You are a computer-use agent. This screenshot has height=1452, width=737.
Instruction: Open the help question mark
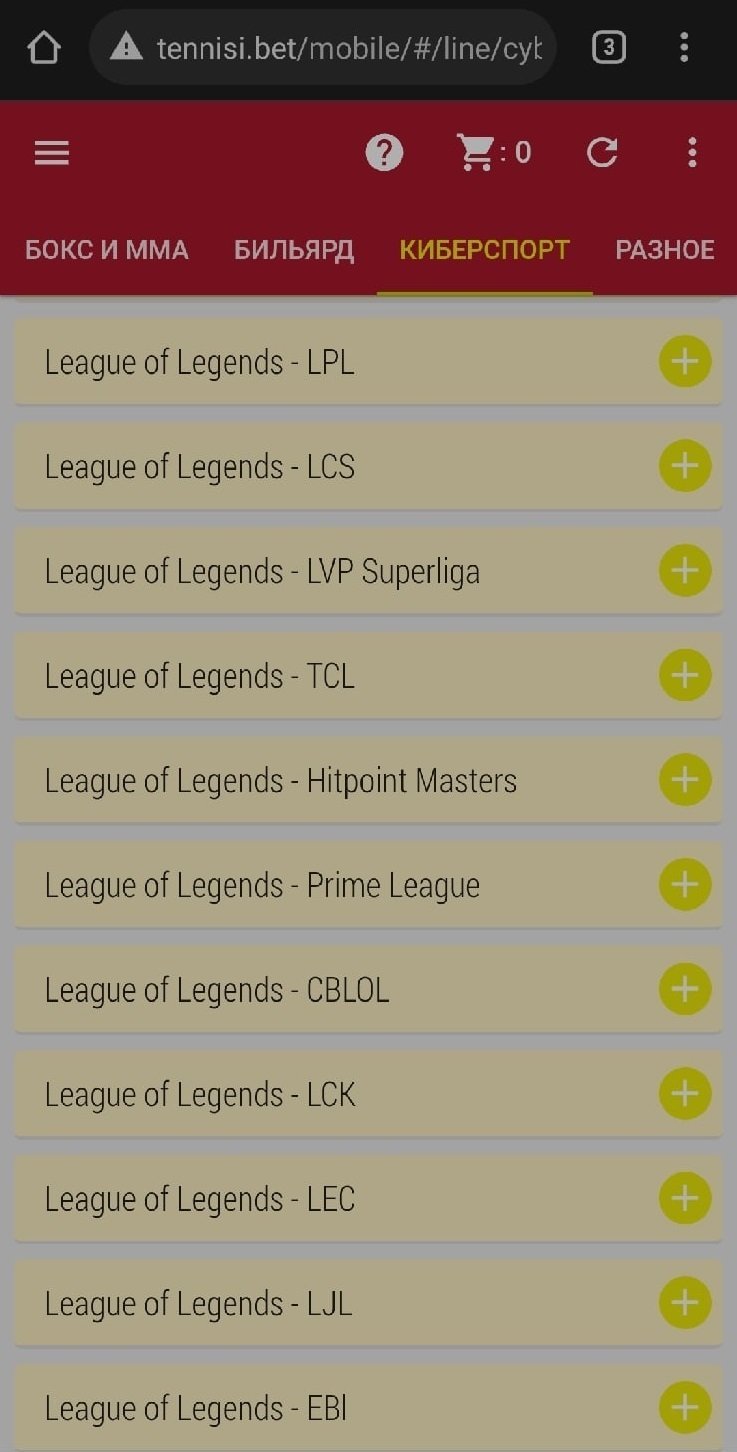[384, 153]
